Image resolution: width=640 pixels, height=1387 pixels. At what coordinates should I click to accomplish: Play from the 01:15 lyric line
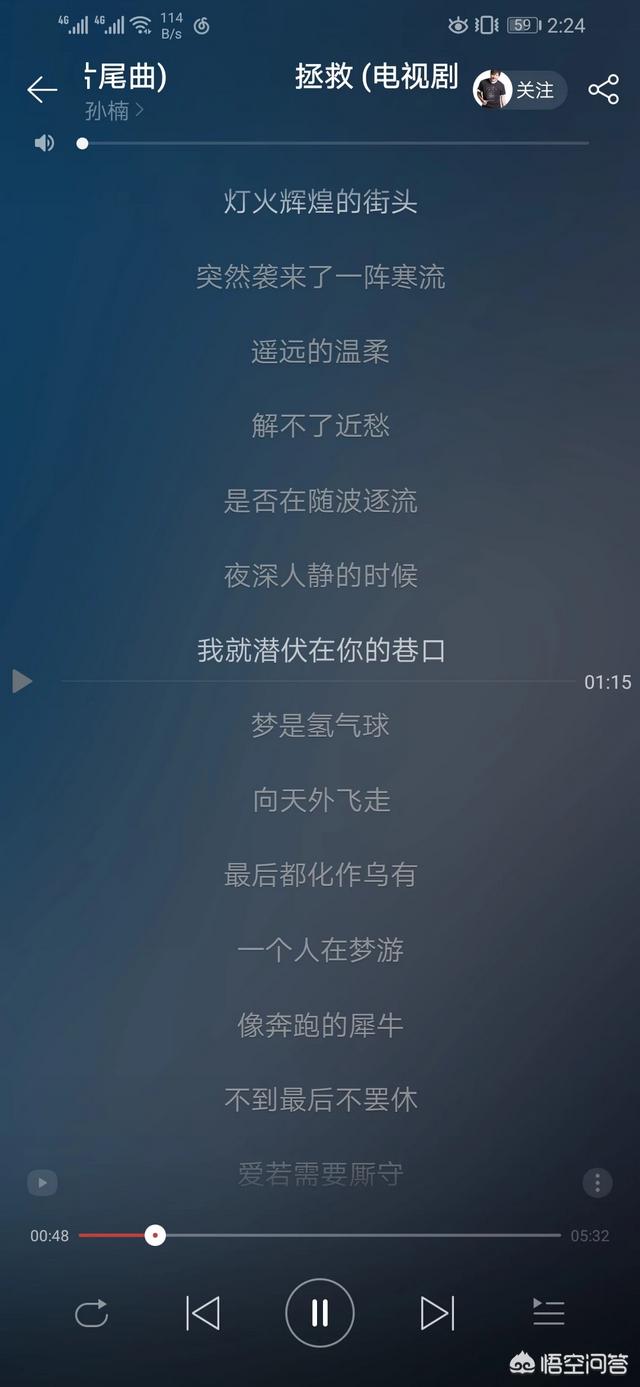tap(22, 681)
